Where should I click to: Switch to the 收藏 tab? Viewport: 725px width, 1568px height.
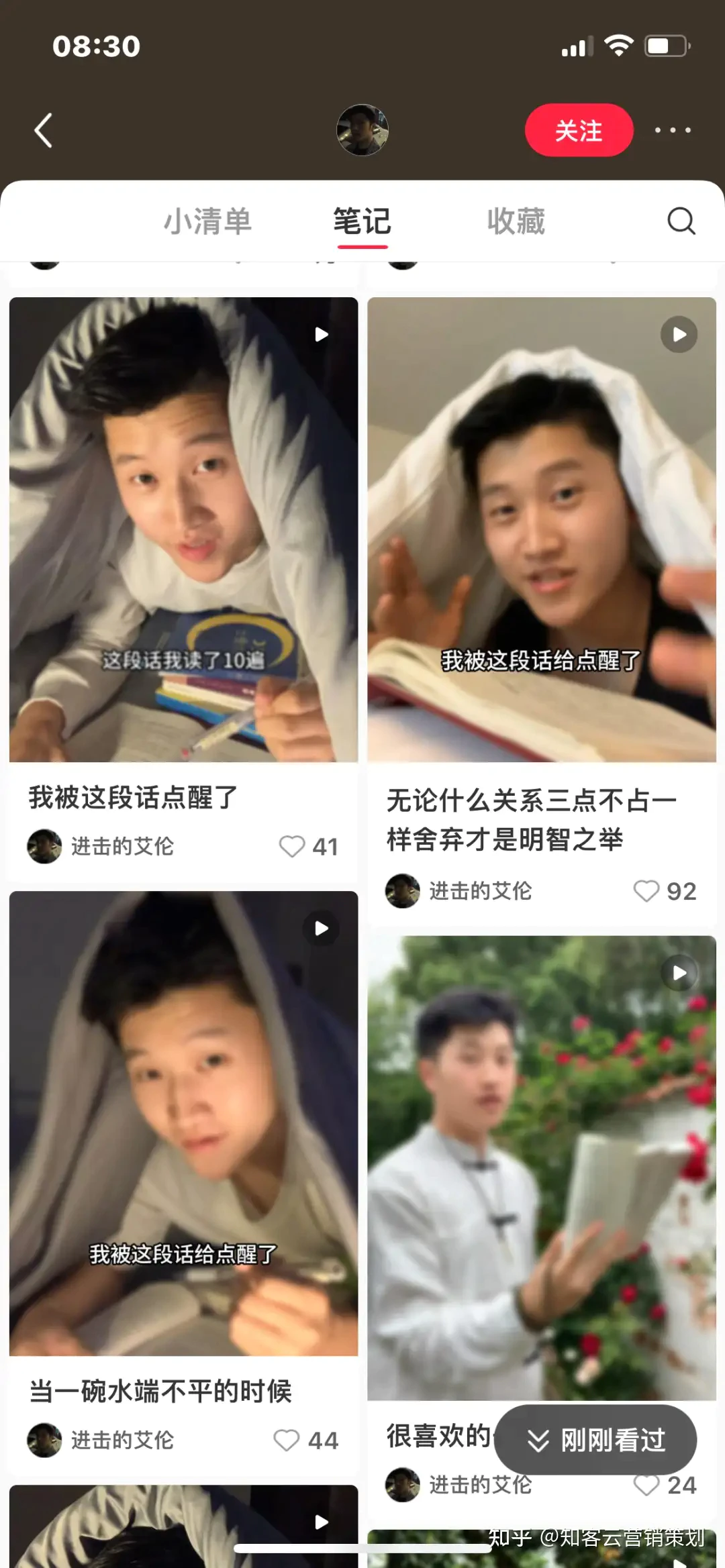point(516,221)
